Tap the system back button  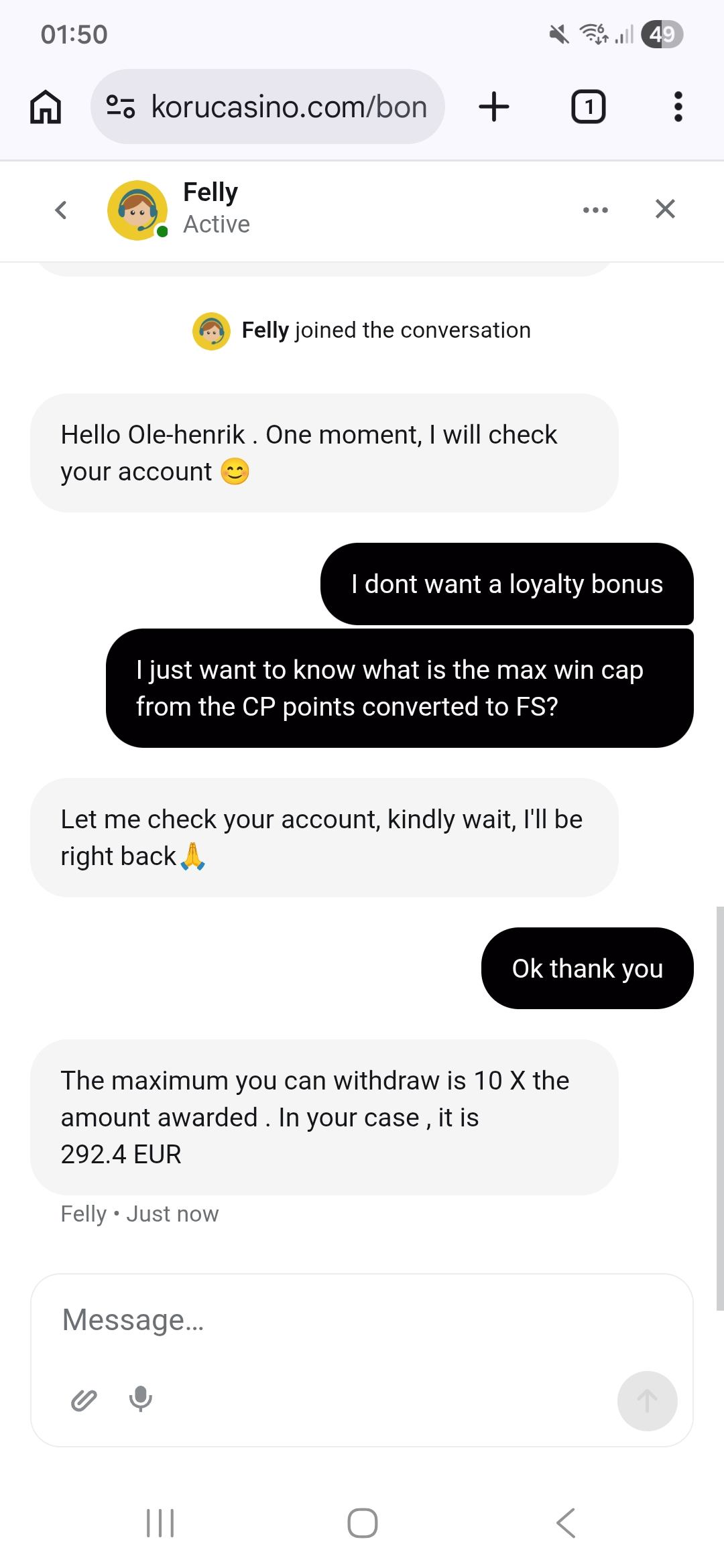pyautogui.click(x=566, y=1523)
